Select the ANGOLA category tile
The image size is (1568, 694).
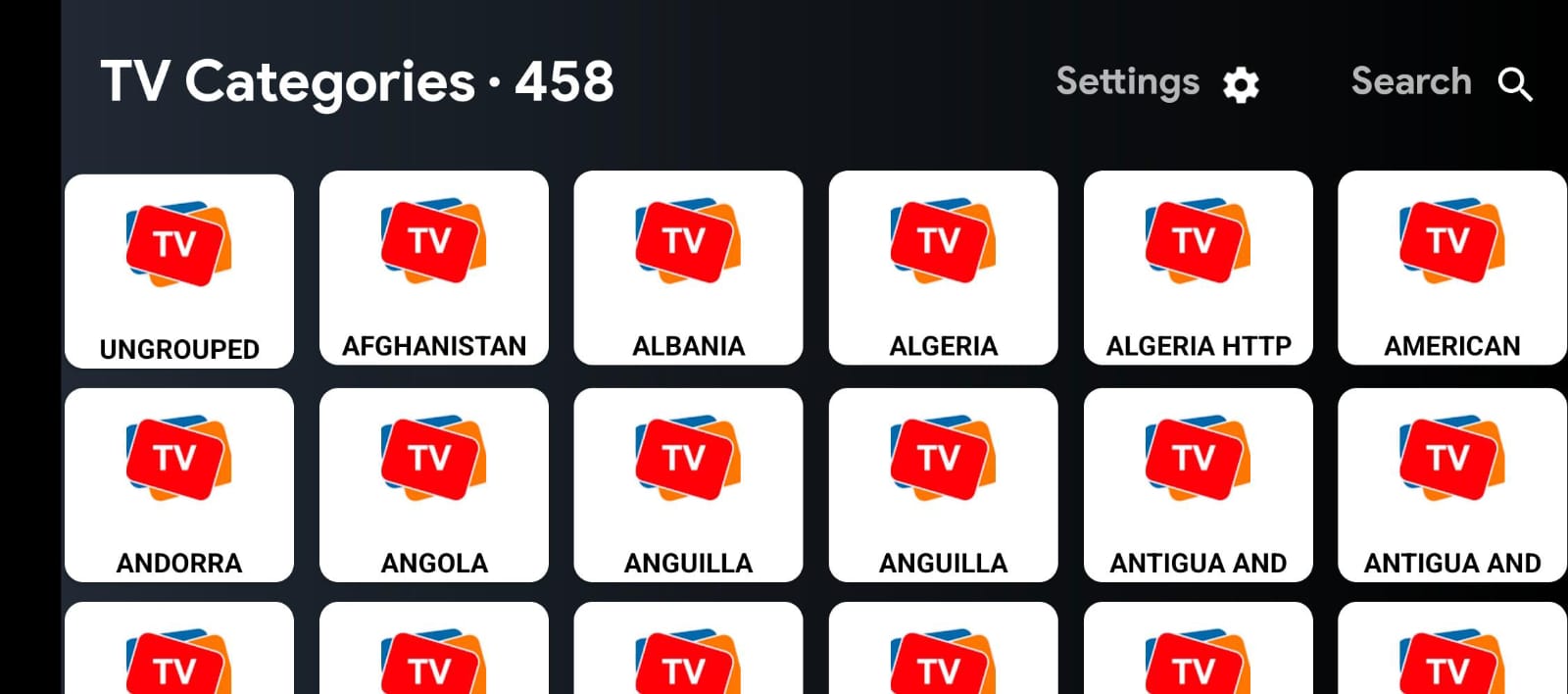434,485
